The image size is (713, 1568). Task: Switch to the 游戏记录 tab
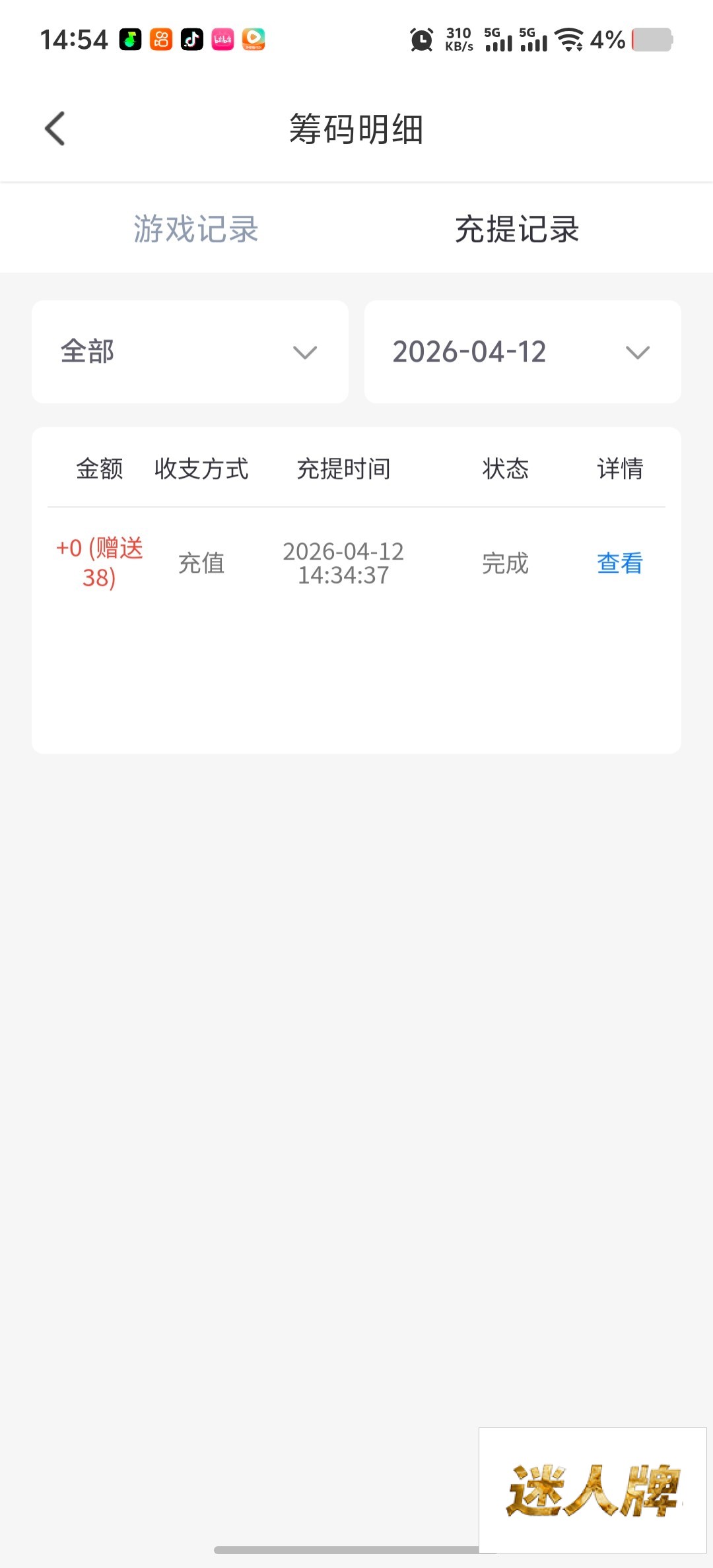coord(196,230)
